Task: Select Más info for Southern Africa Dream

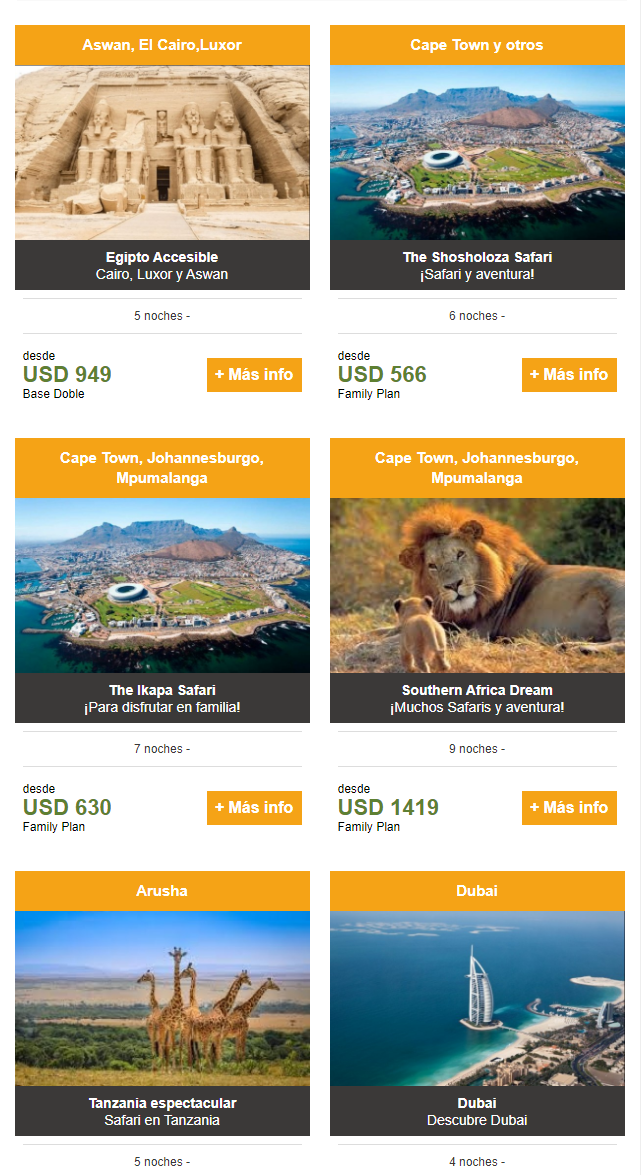Action: (x=569, y=808)
